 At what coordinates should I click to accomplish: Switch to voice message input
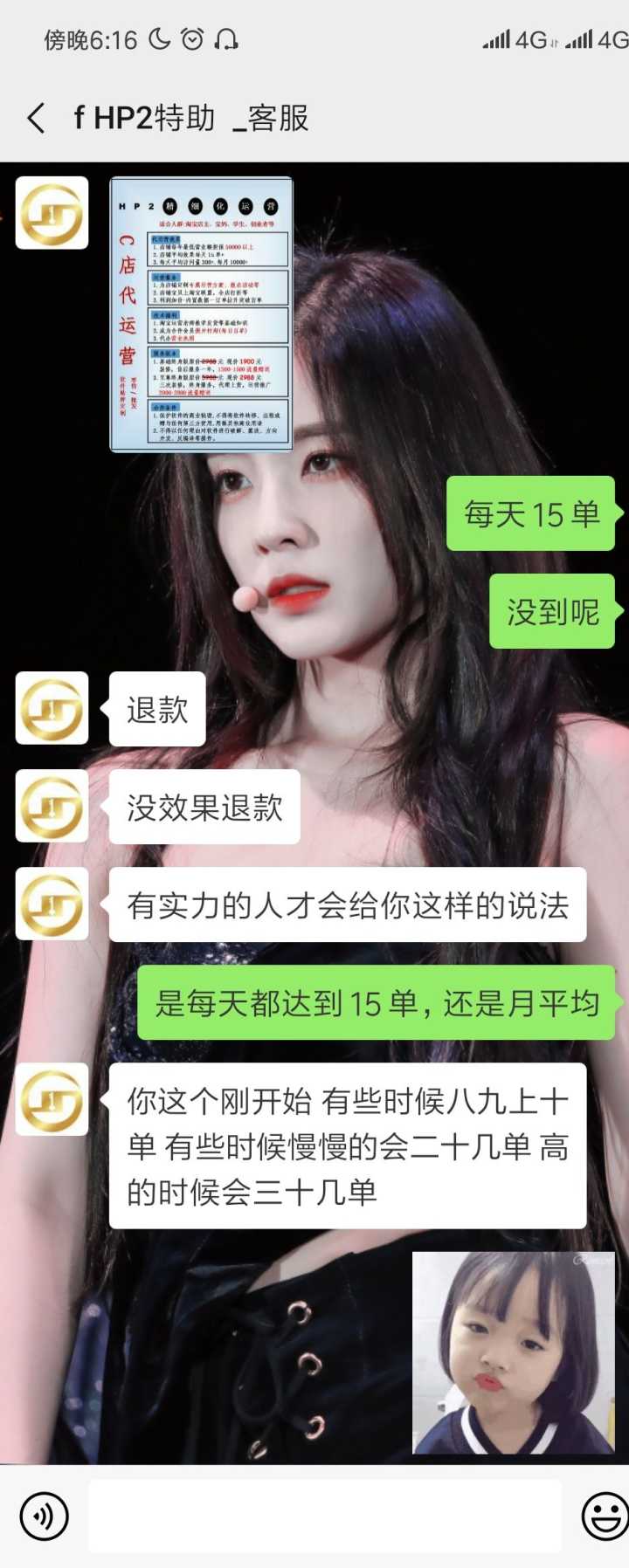coord(44,1516)
